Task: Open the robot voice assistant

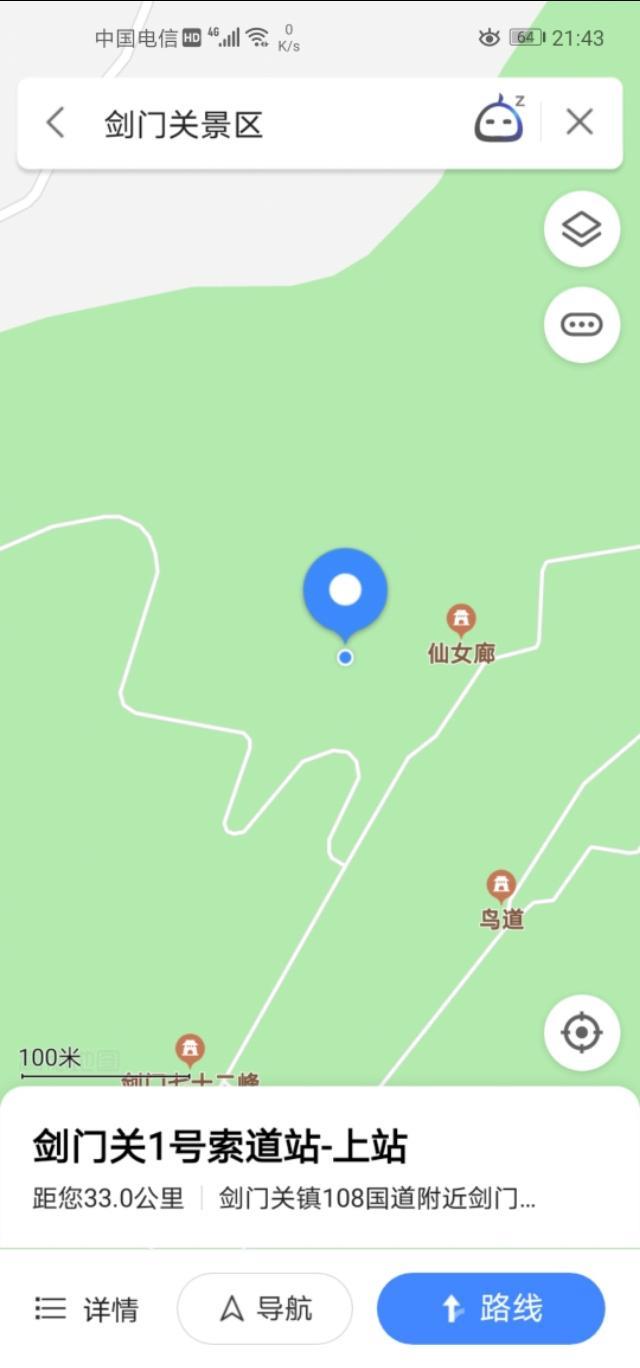Action: pos(499,121)
